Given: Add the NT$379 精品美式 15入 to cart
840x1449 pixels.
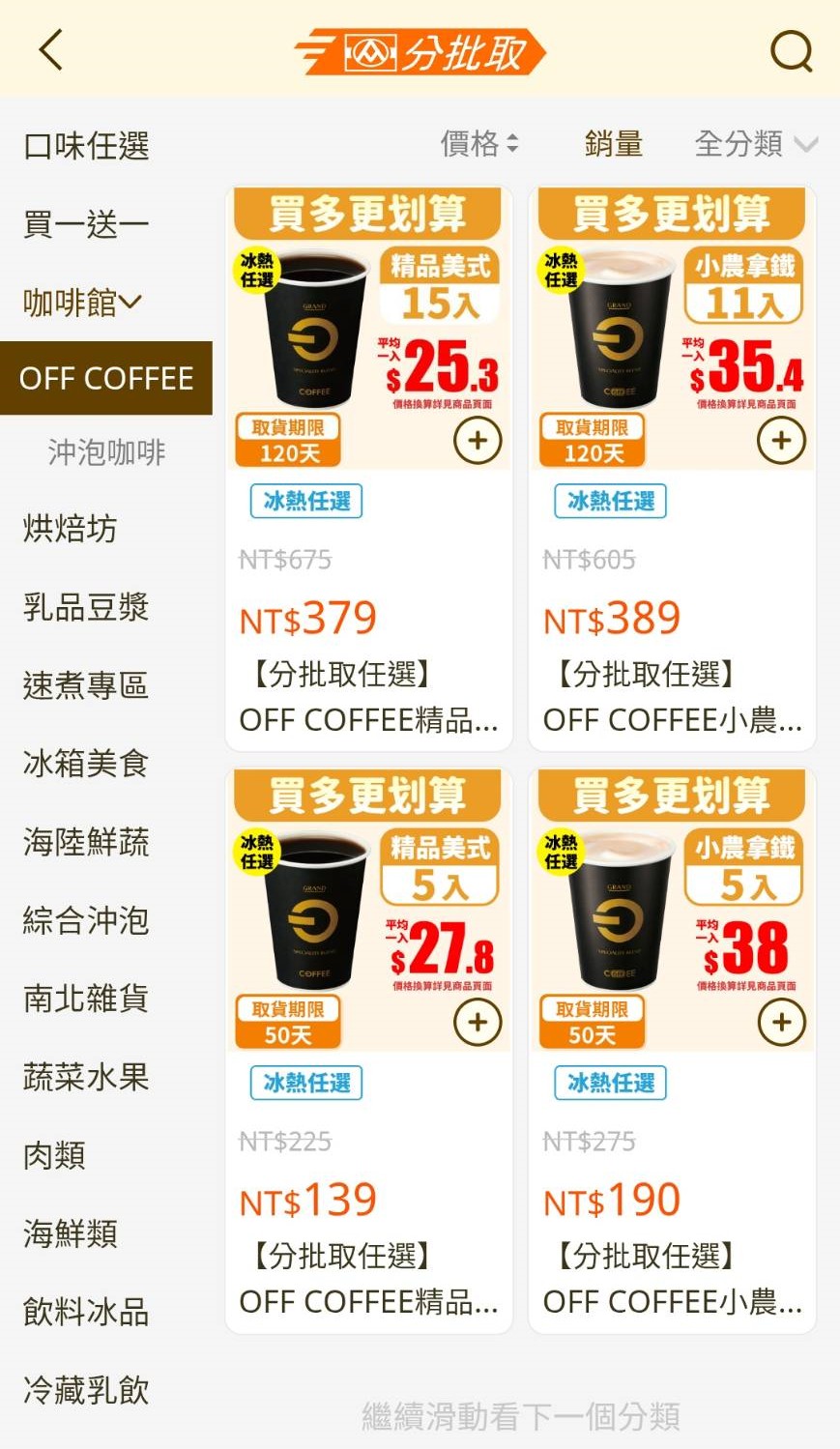Looking at the screenshot, I should click(478, 441).
